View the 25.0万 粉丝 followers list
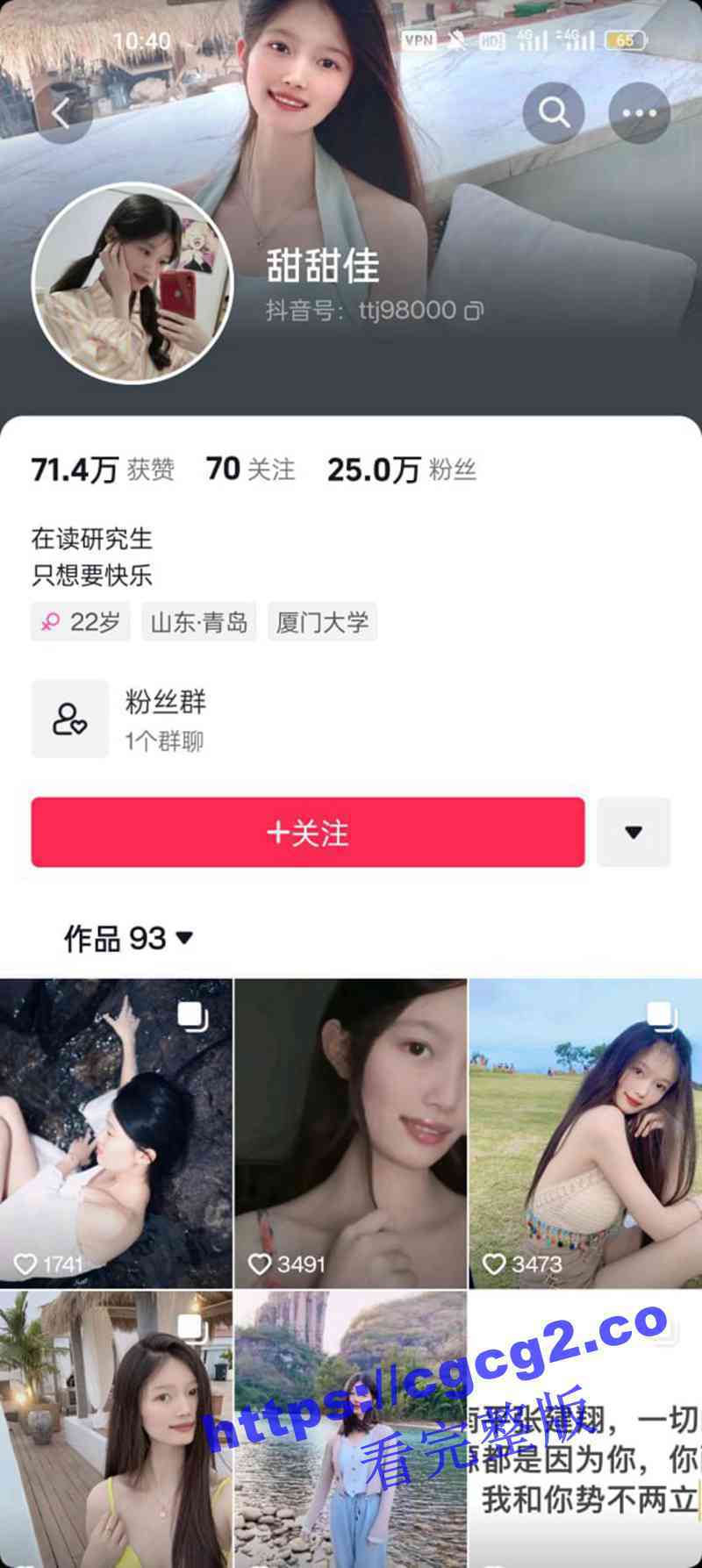The width and height of the screenshot is (702, 1568). (x=402, y=469)
